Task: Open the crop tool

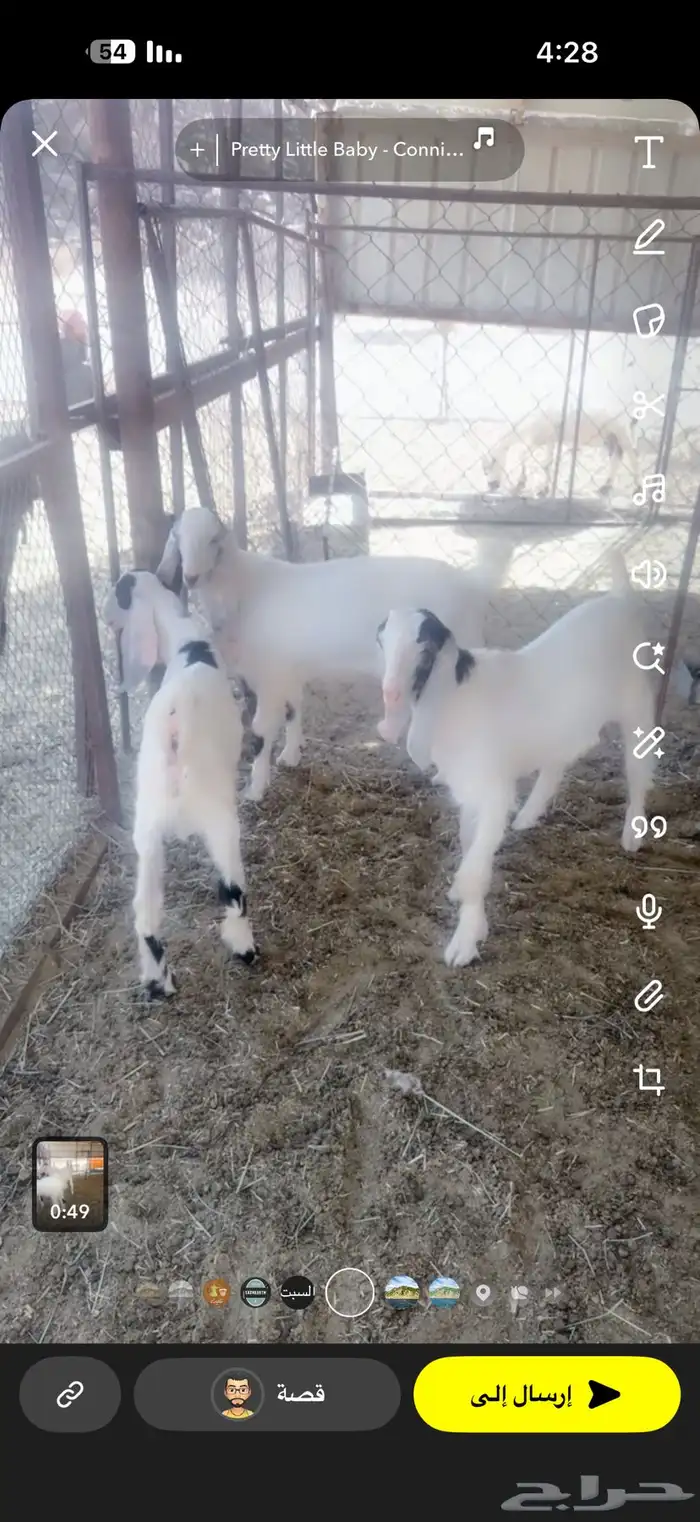Action: [649, 1079]
